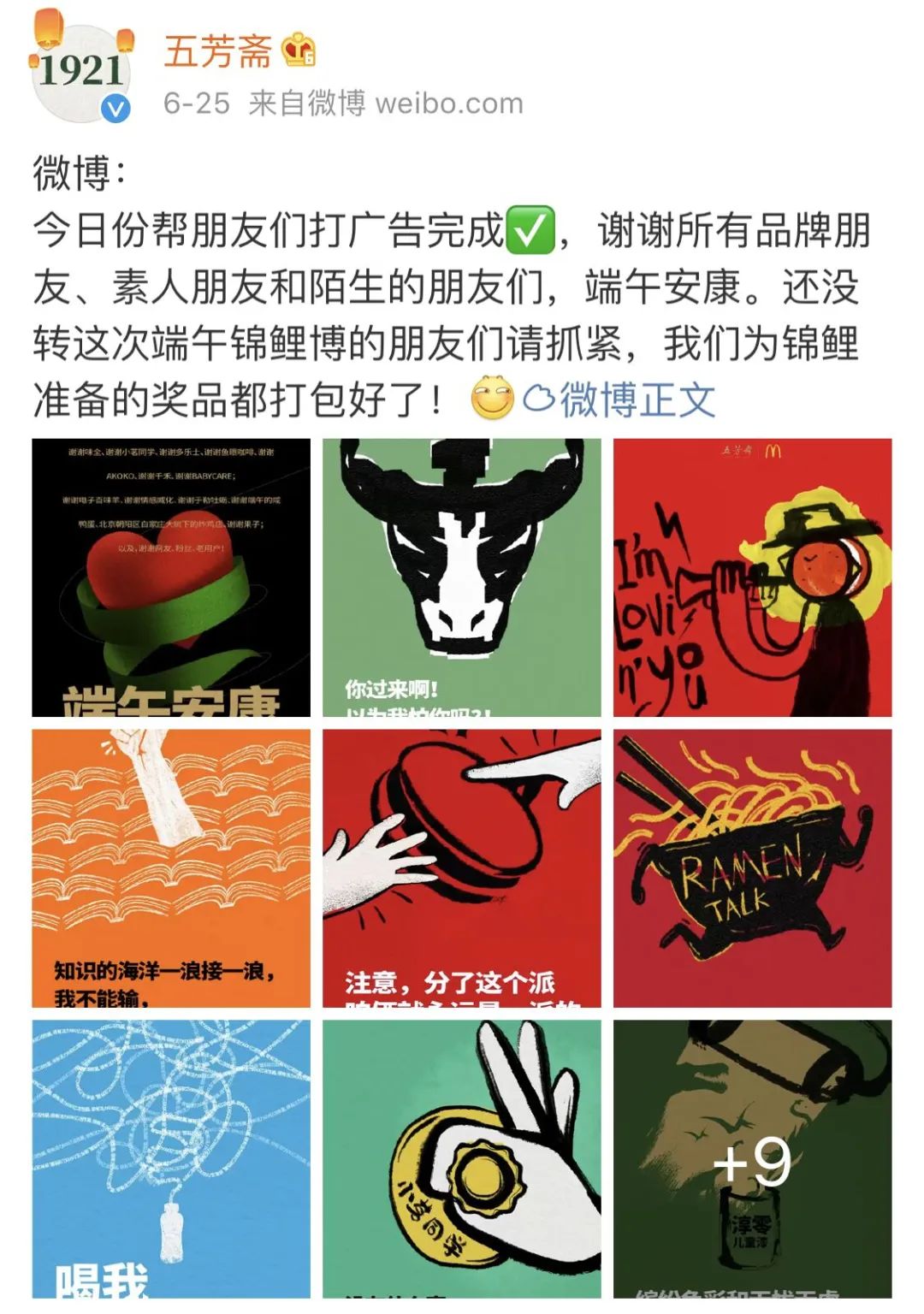View the 小茗同学 hand poster
The width and height of the screenshot is (924, 1314).
pyautogui.click(x=462, y=1158)
